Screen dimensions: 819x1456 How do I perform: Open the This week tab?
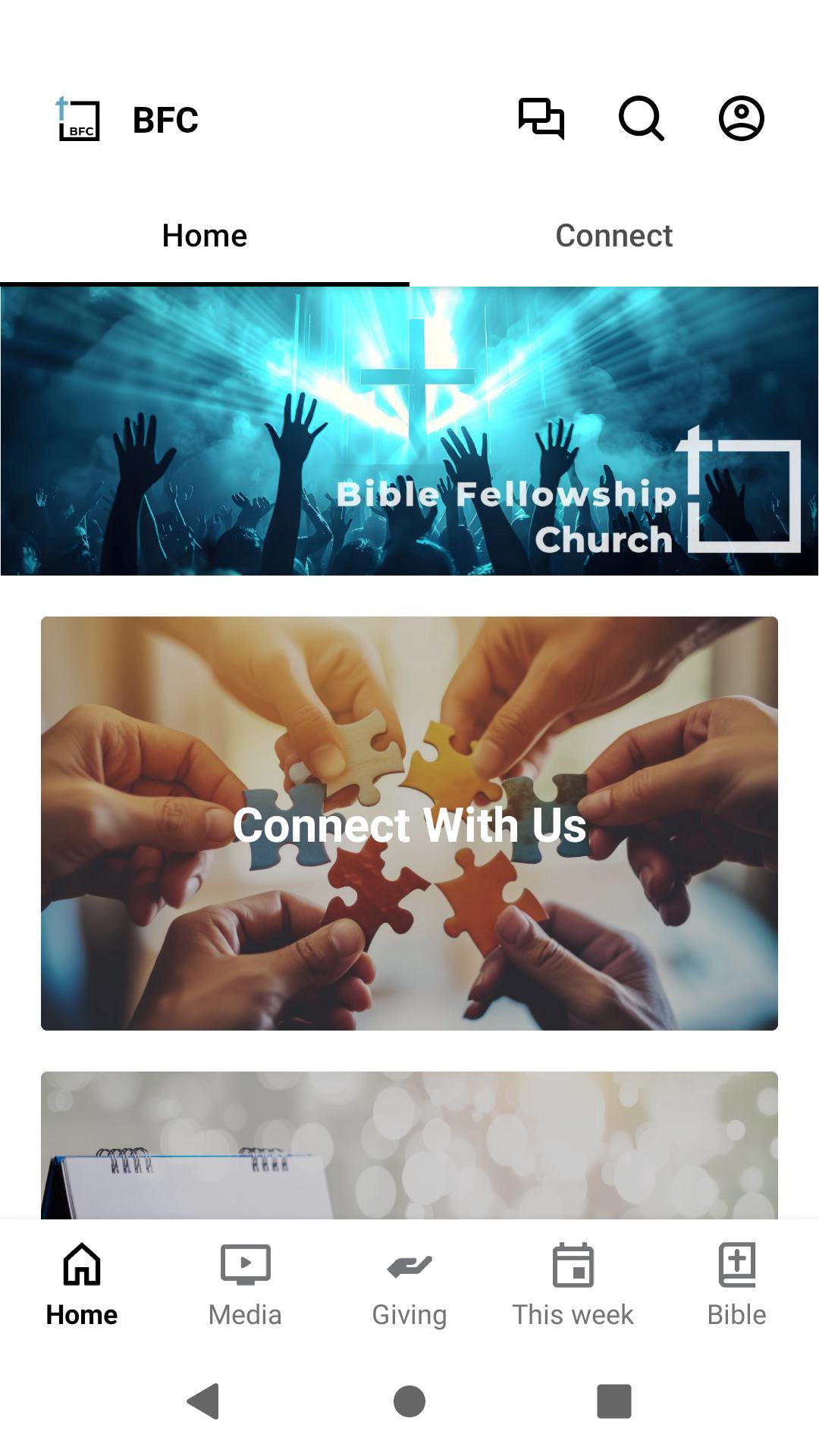click(573, 1283)
